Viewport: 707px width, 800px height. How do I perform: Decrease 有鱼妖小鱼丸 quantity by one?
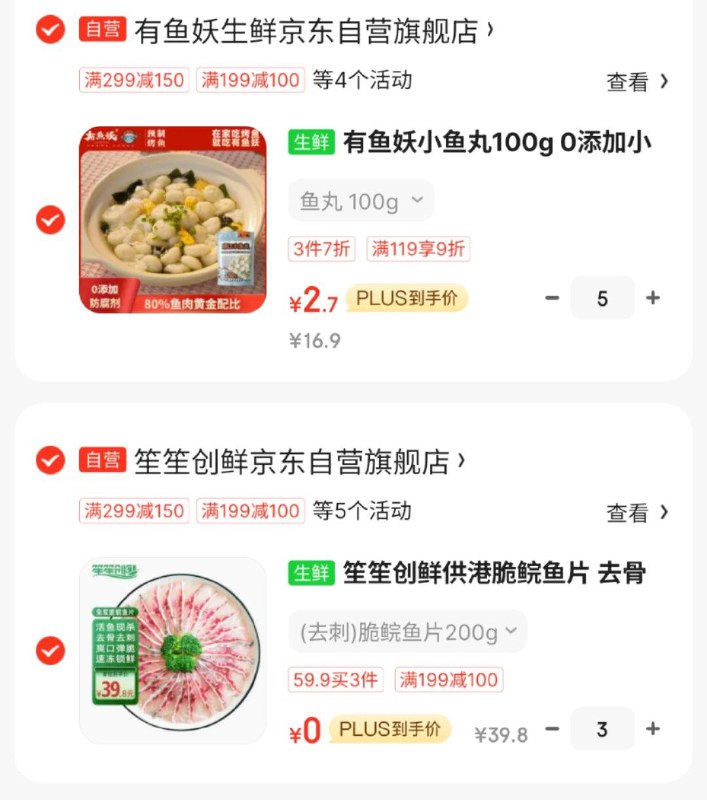point(552,298)
